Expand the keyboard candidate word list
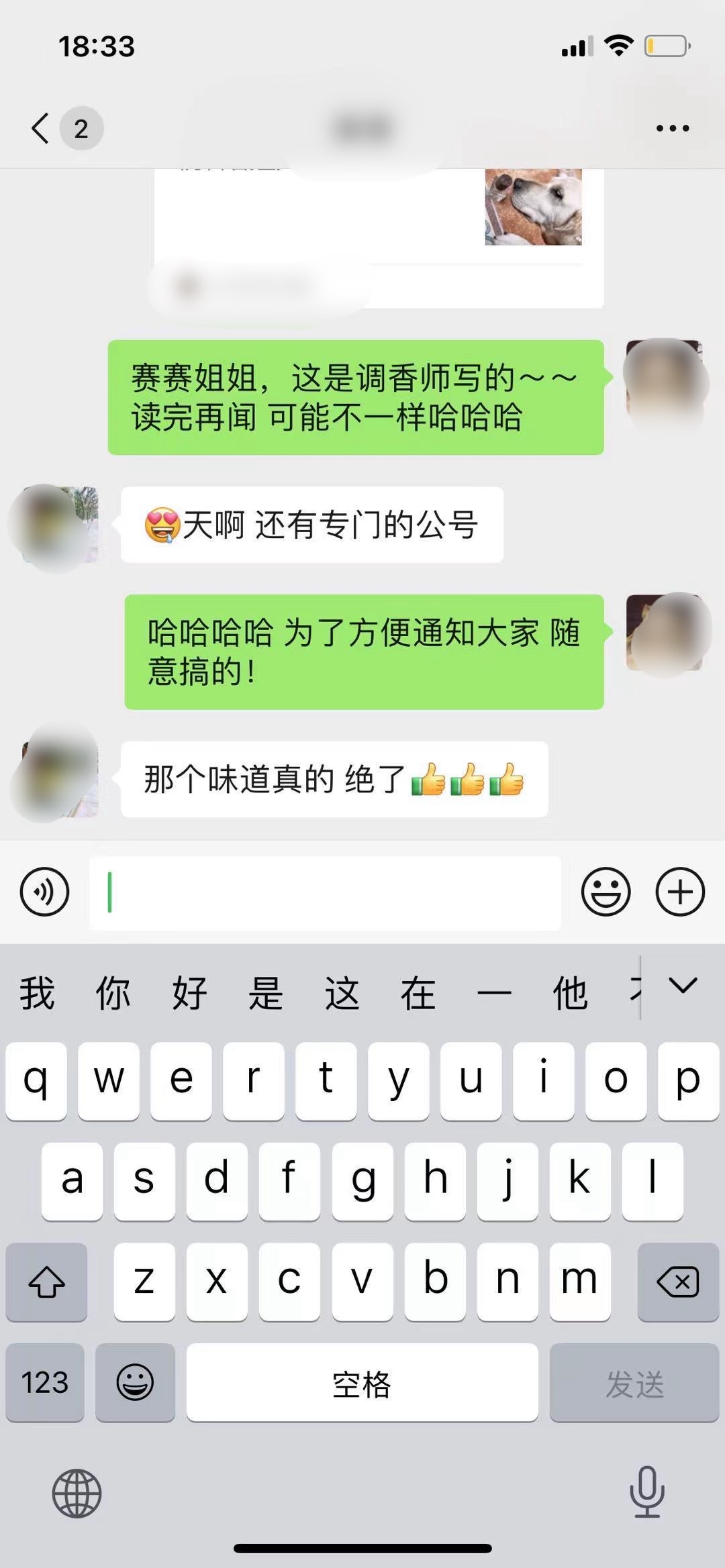Screen dimensions: 725x1568 (683, 986)
